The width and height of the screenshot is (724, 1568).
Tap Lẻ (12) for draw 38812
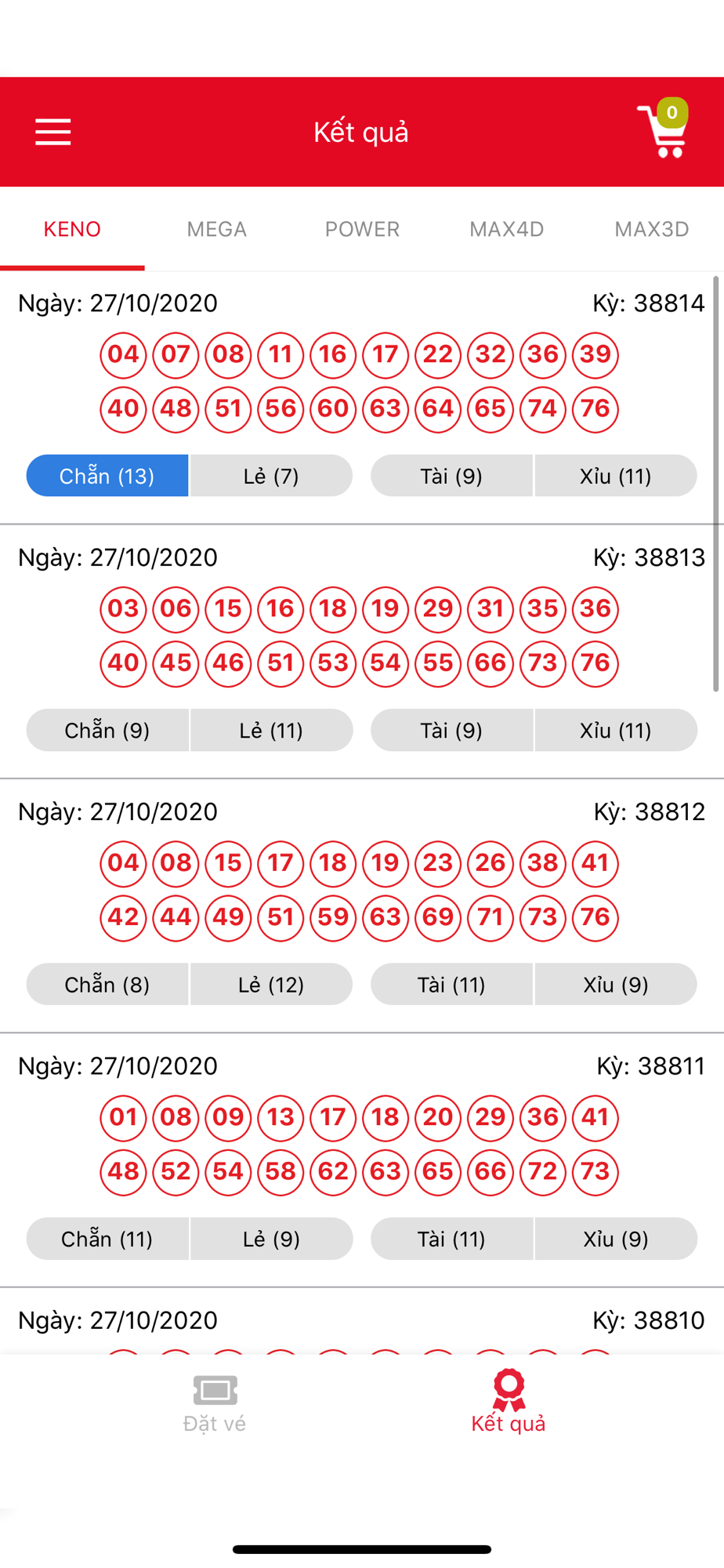point(271,985)
